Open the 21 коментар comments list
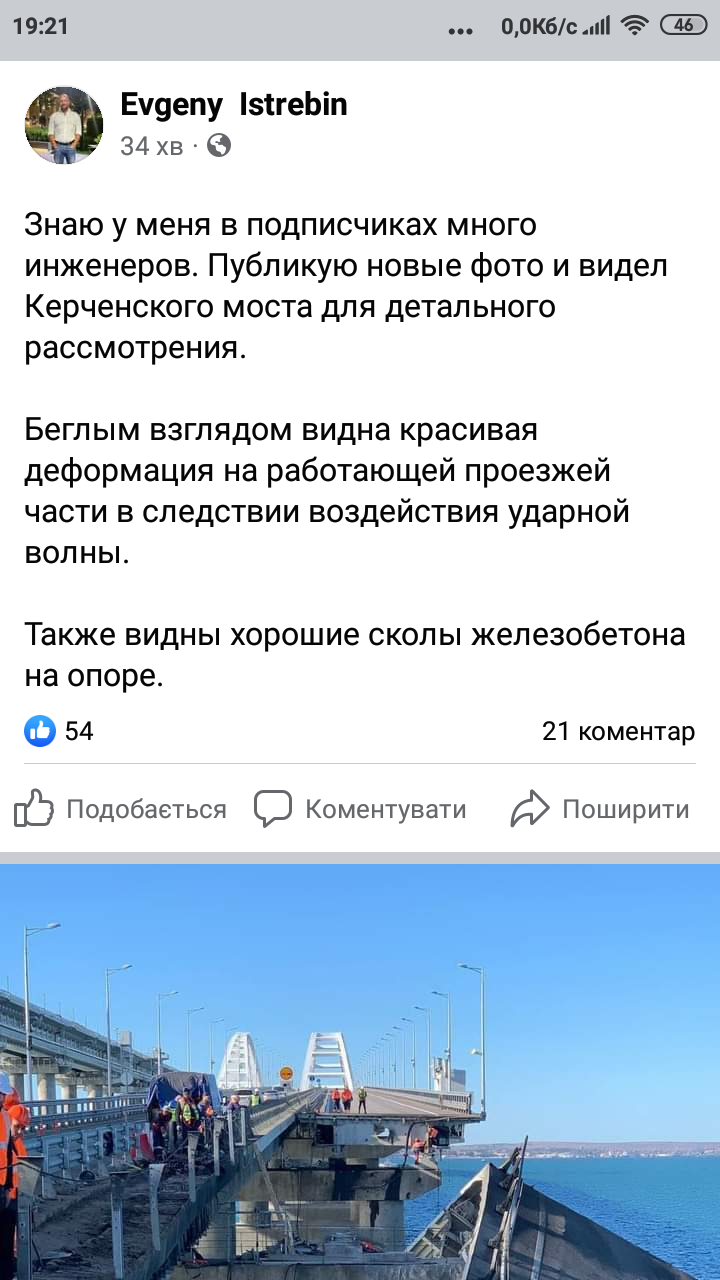Viewport: 720px width, 1280px height. (617, 731)
